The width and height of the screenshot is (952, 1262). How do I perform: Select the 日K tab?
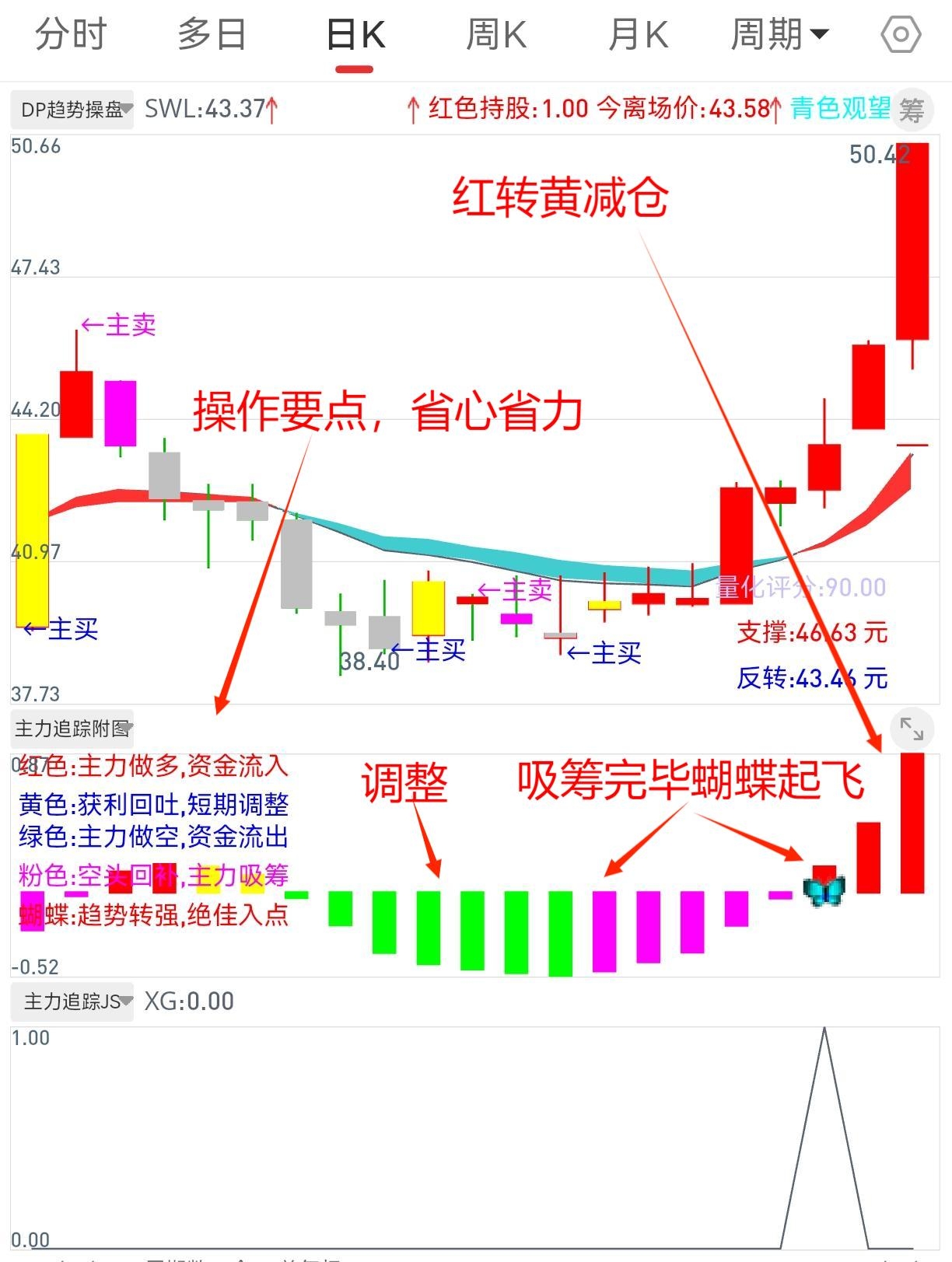[355, 35]
